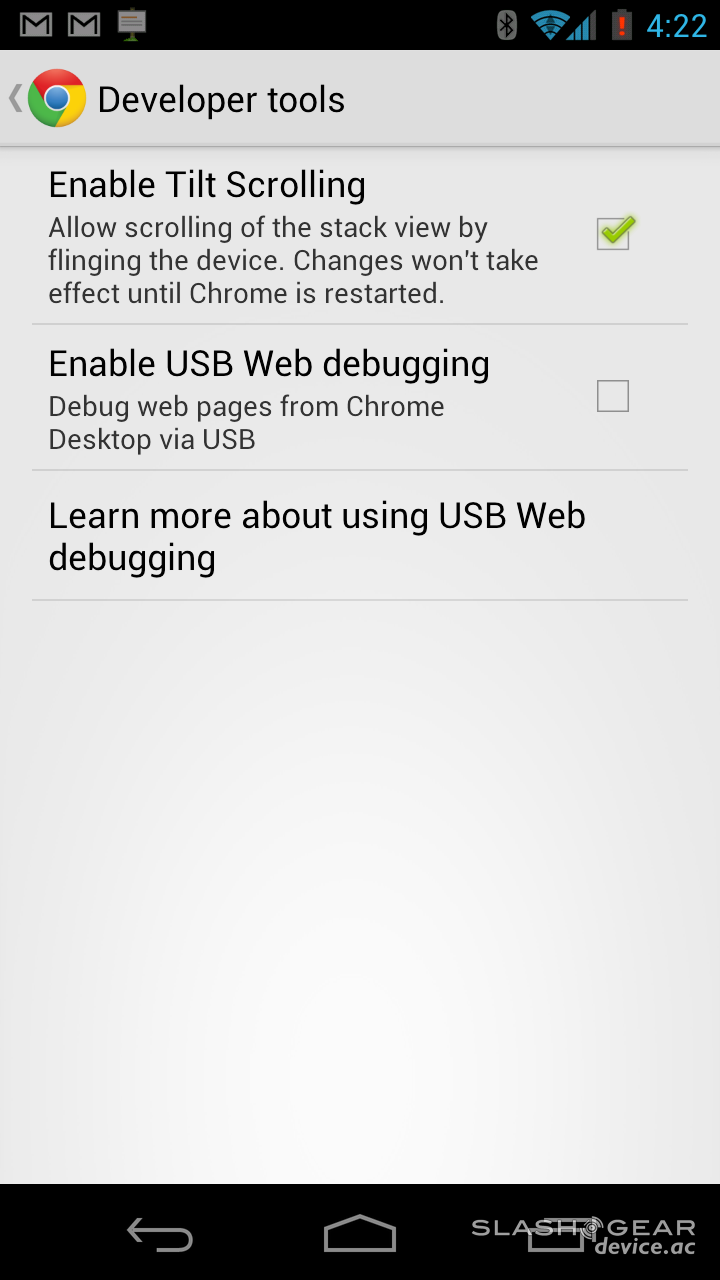Tap the system back button
This screenshot has width=720, height=1280.
[160, 1233]
